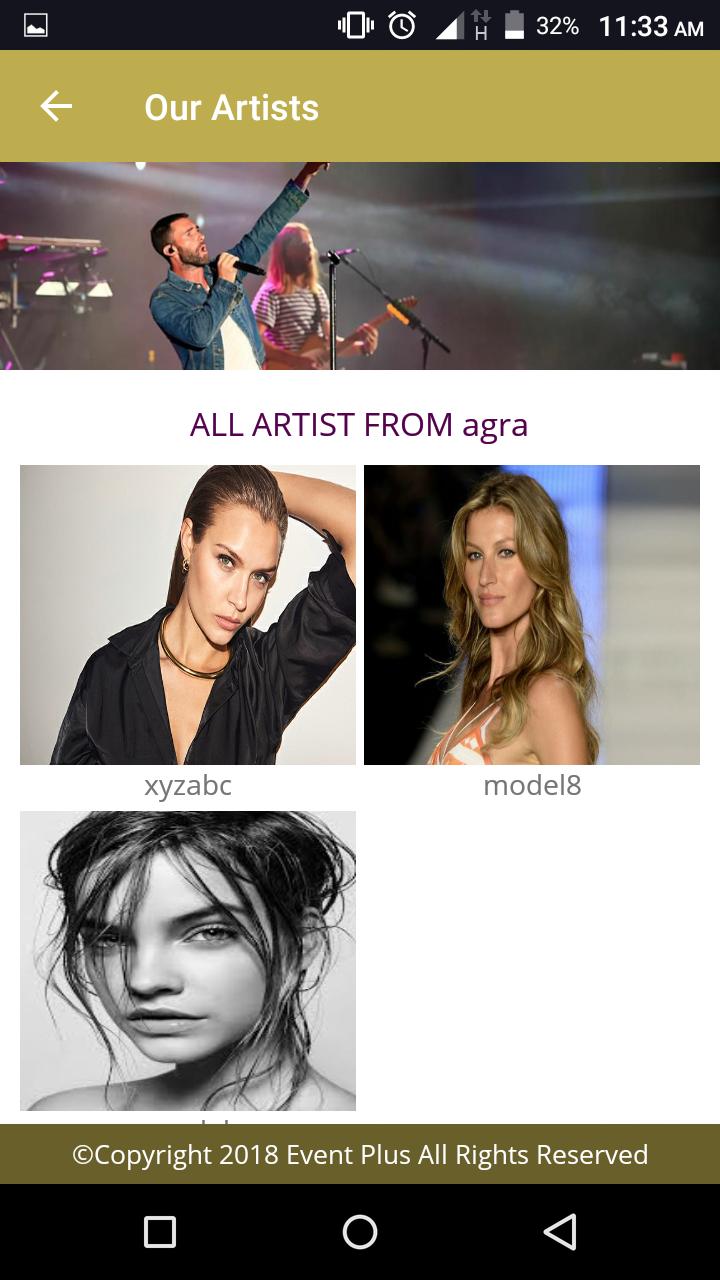This screenshot has height=1280, width=720.
Task: Go back using the app bar arrow
Action: [x=56, y=107]
